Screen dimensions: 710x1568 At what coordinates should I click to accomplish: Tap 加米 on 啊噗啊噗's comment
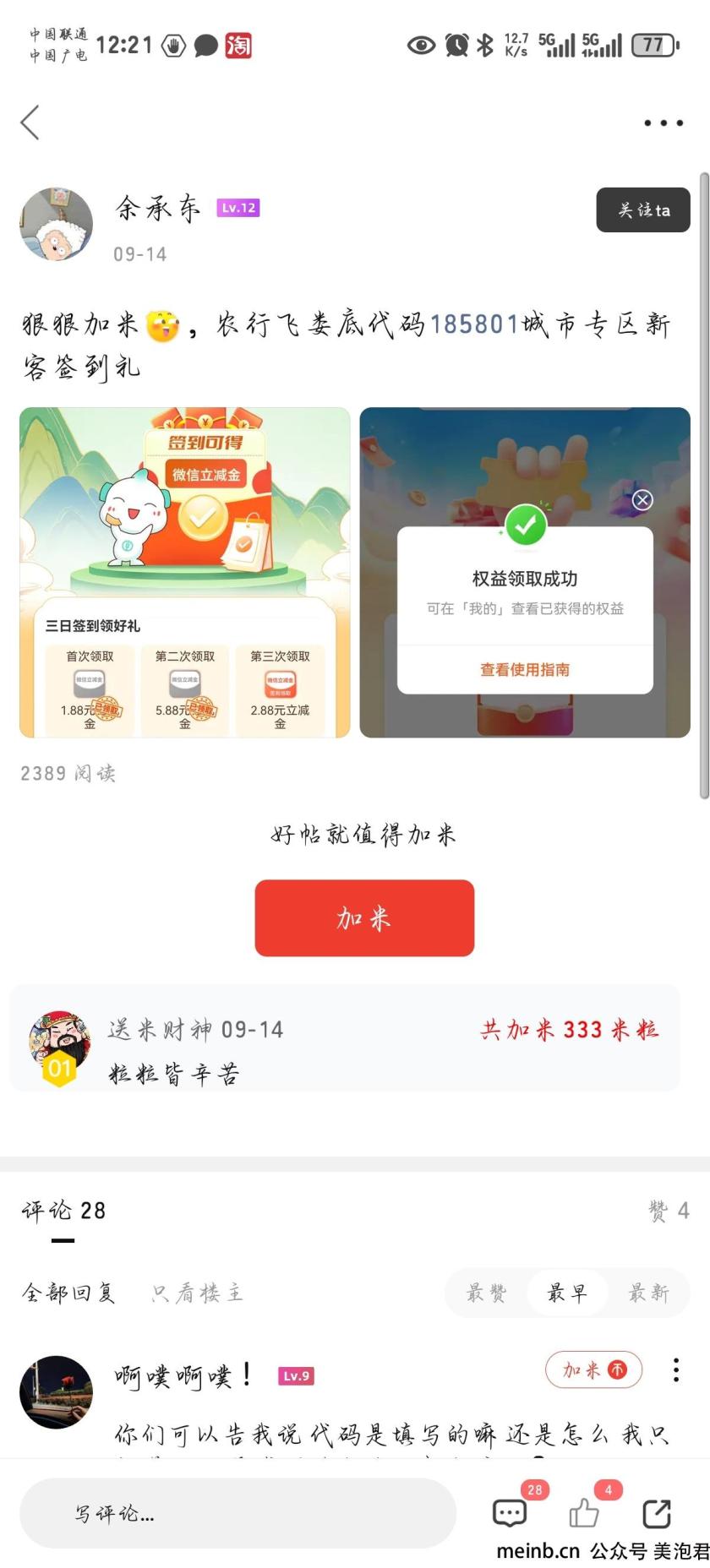(x=593, y=1369)
